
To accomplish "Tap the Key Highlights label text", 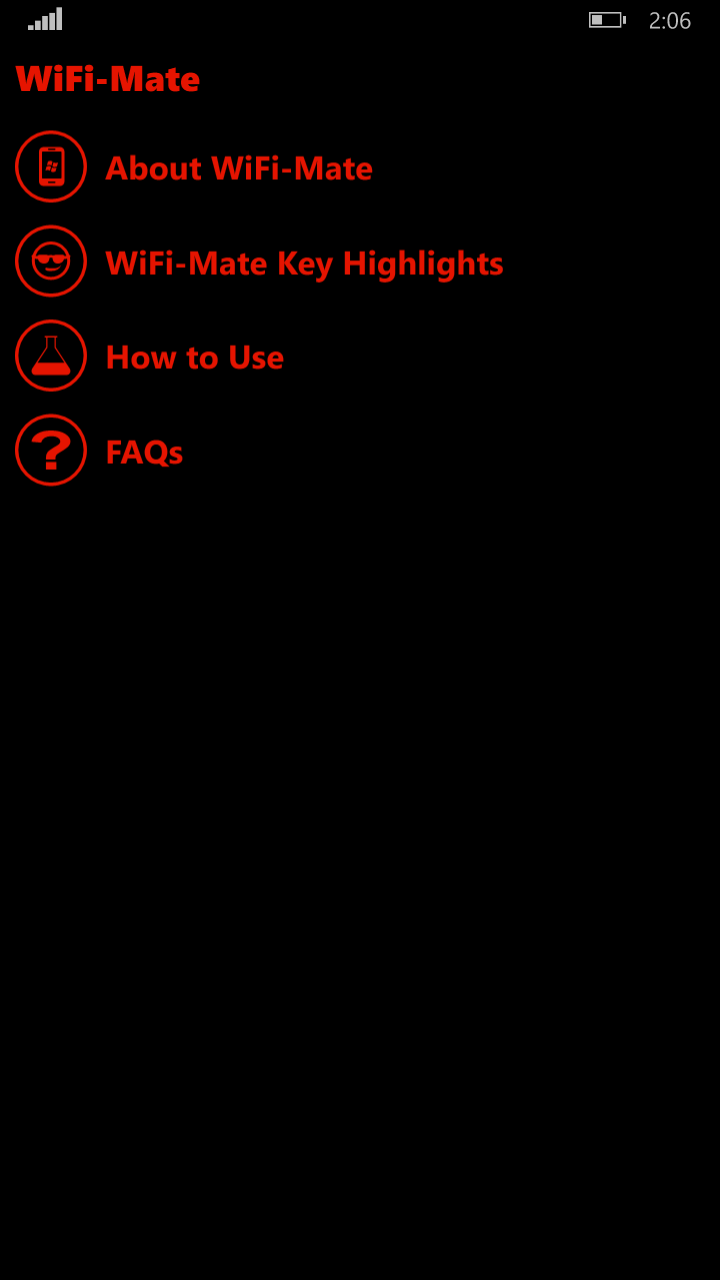I will (x=304, y=263).
